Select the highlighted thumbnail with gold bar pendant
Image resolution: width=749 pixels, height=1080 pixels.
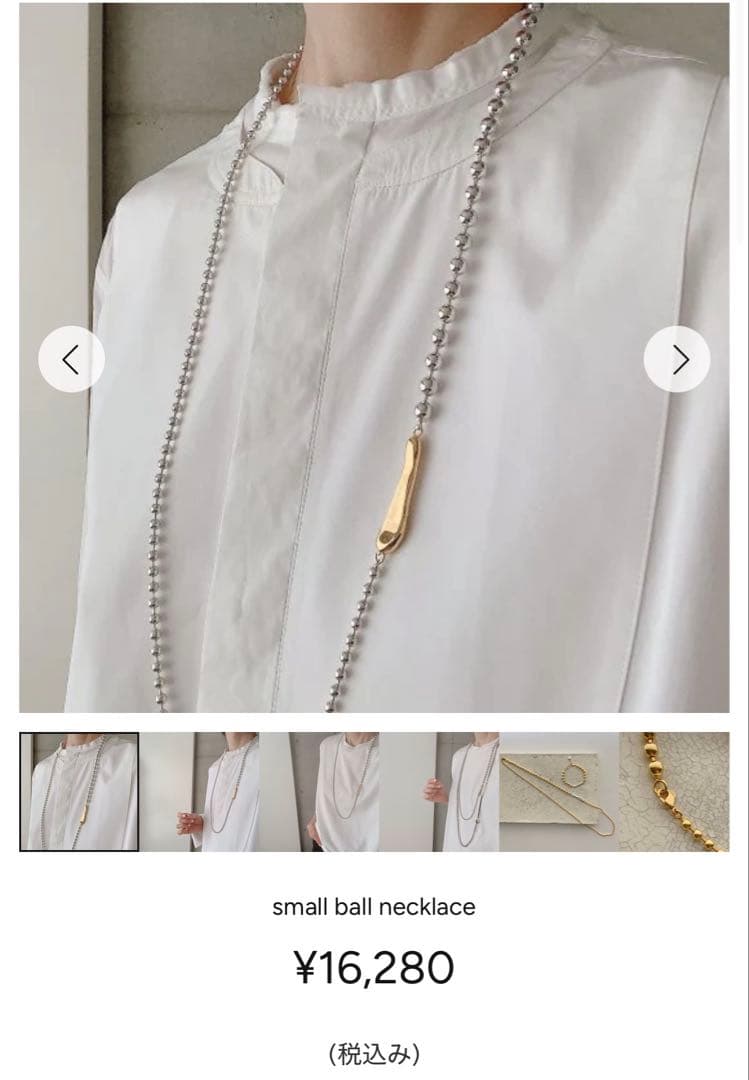tap(79, 792)
